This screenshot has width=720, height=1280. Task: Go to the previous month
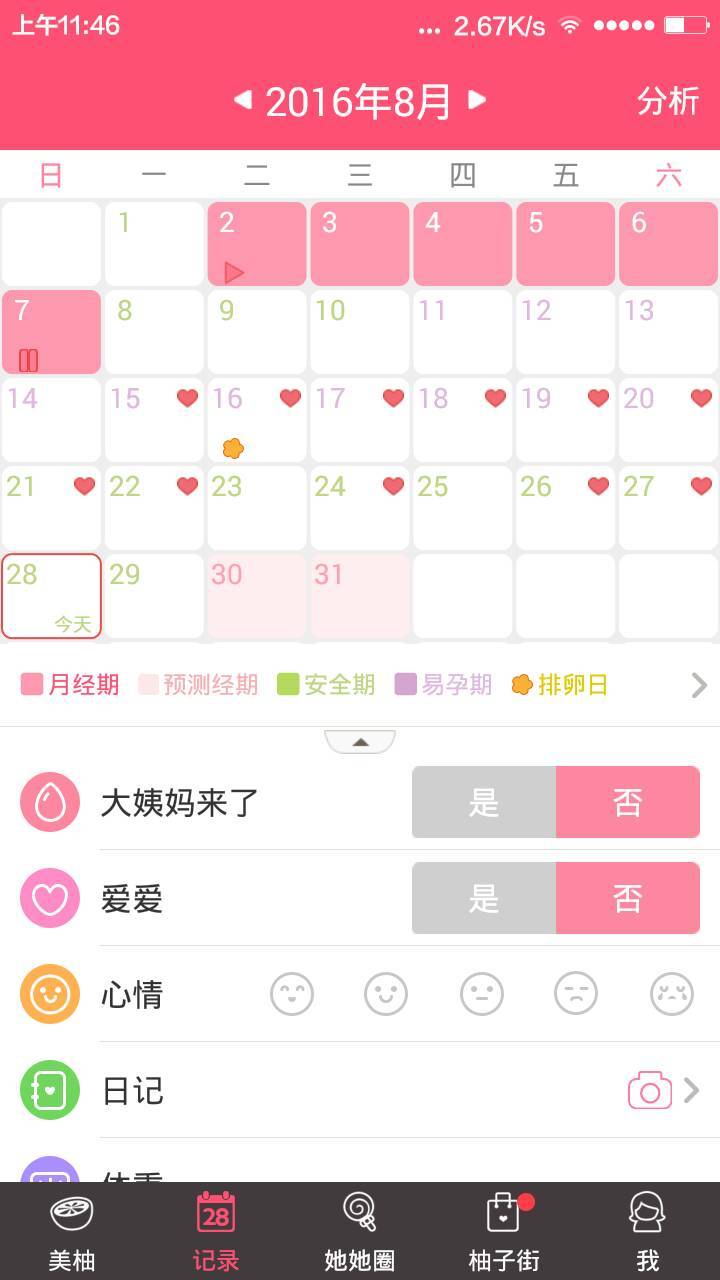[243, 100]
